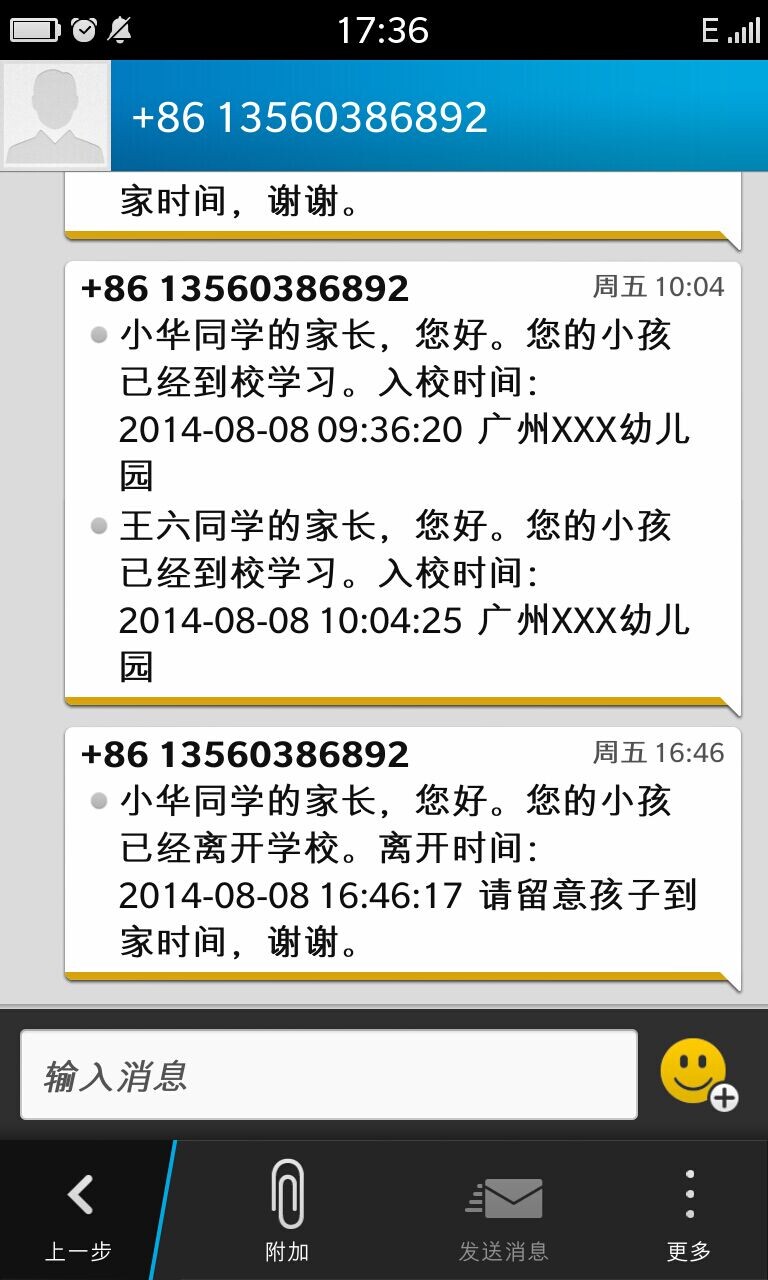Select the message received at 周五 16:46
Viewport: 768px width, 1280px height.
click(x=403, y=854)
